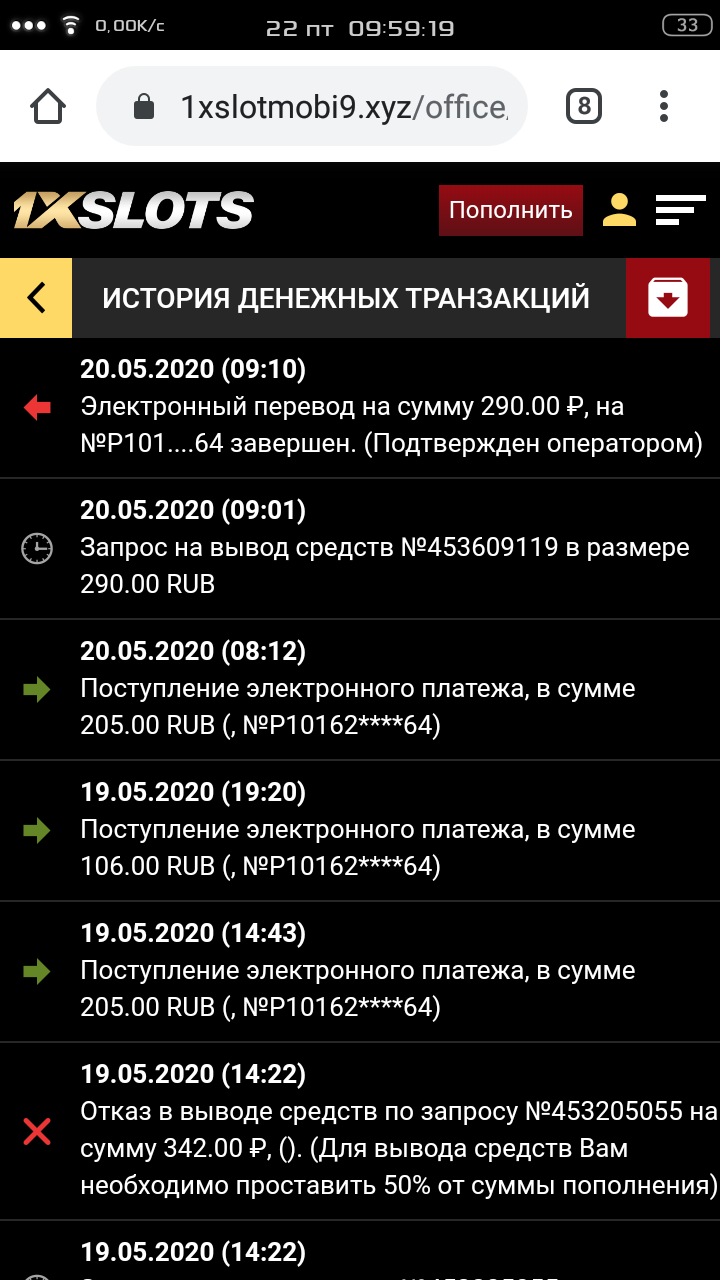Open the user profile icon
720x1280 pixels.
click(619, 210)
